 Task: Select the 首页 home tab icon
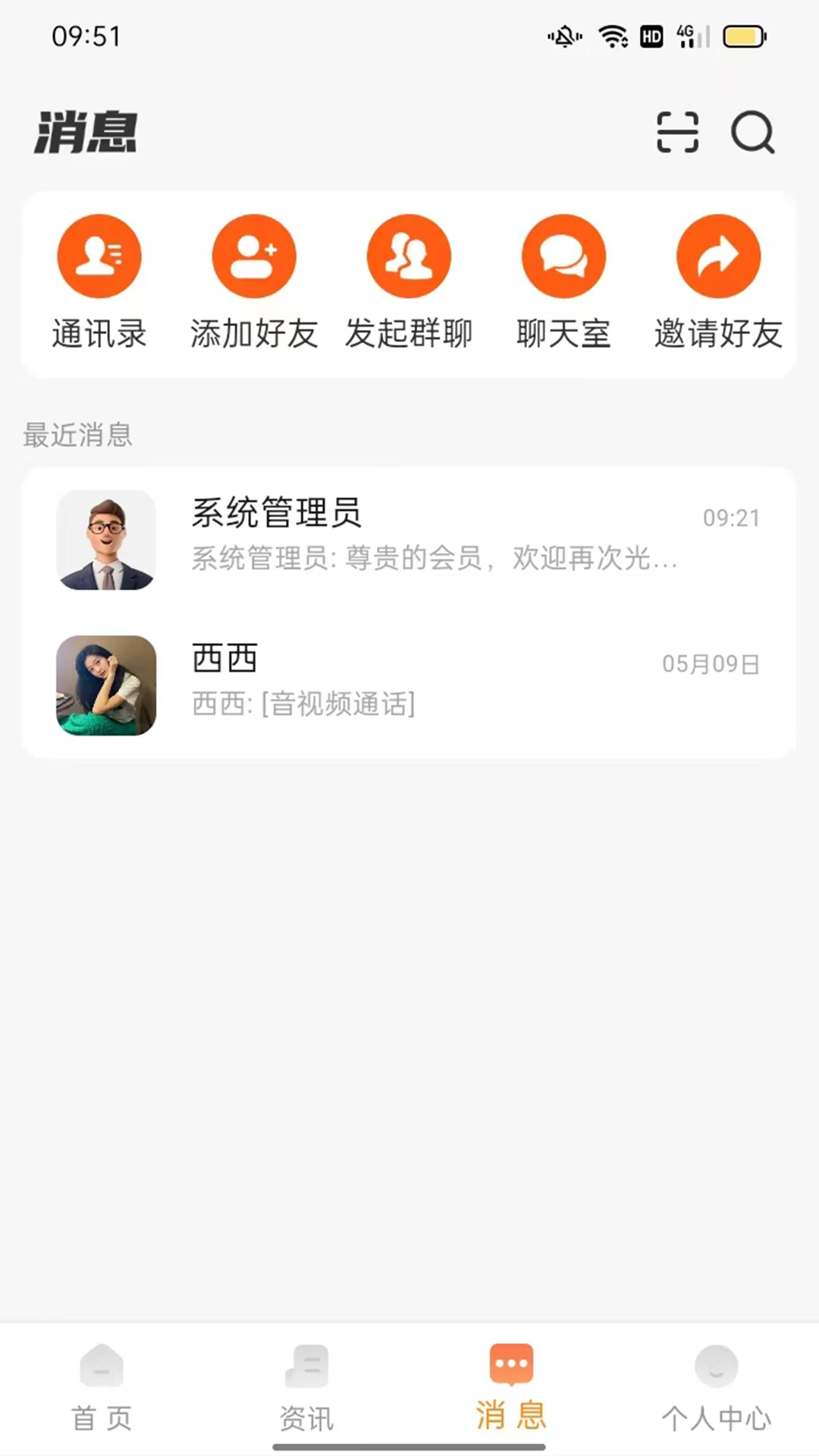pyautogui.click(x=101, y=1365)
